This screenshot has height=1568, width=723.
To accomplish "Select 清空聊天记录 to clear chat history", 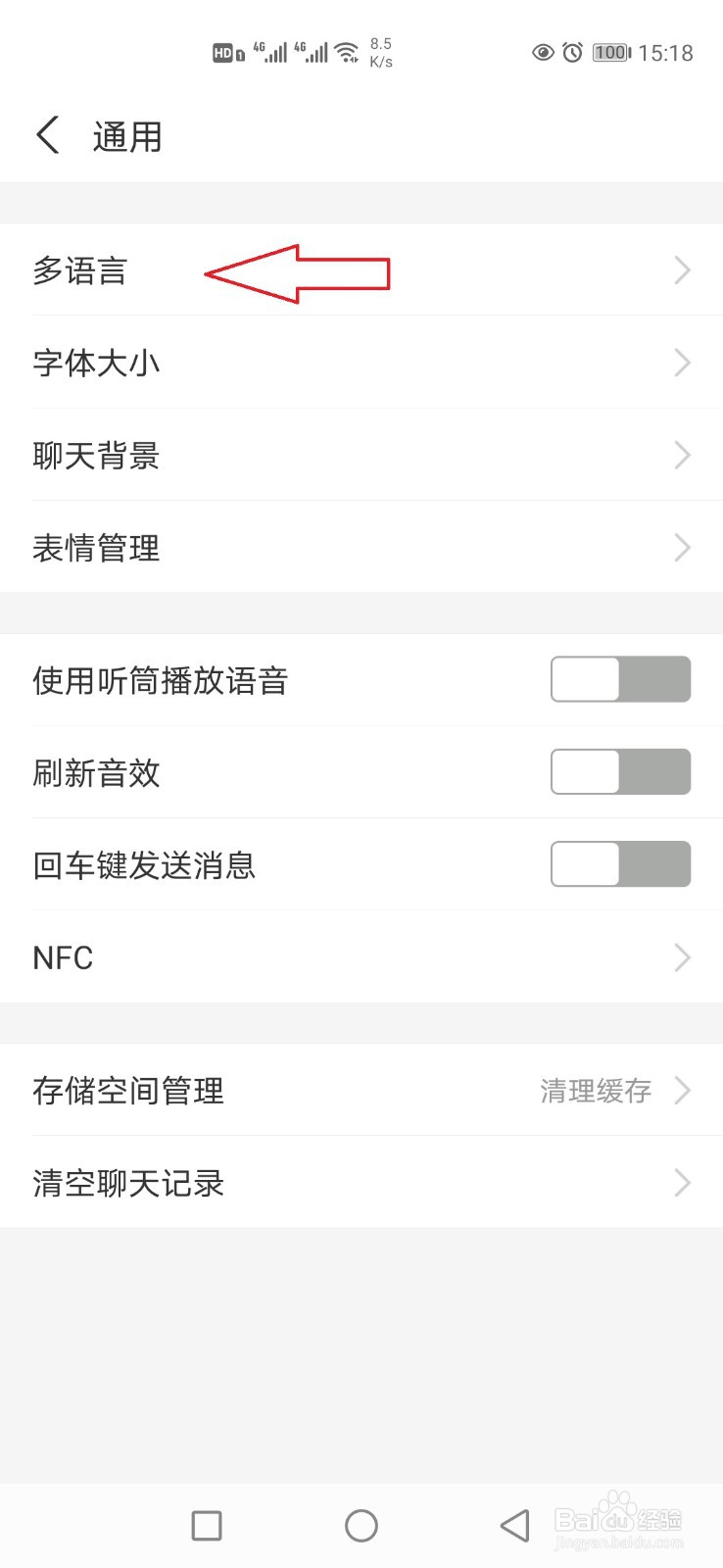I will (361, 1182).
